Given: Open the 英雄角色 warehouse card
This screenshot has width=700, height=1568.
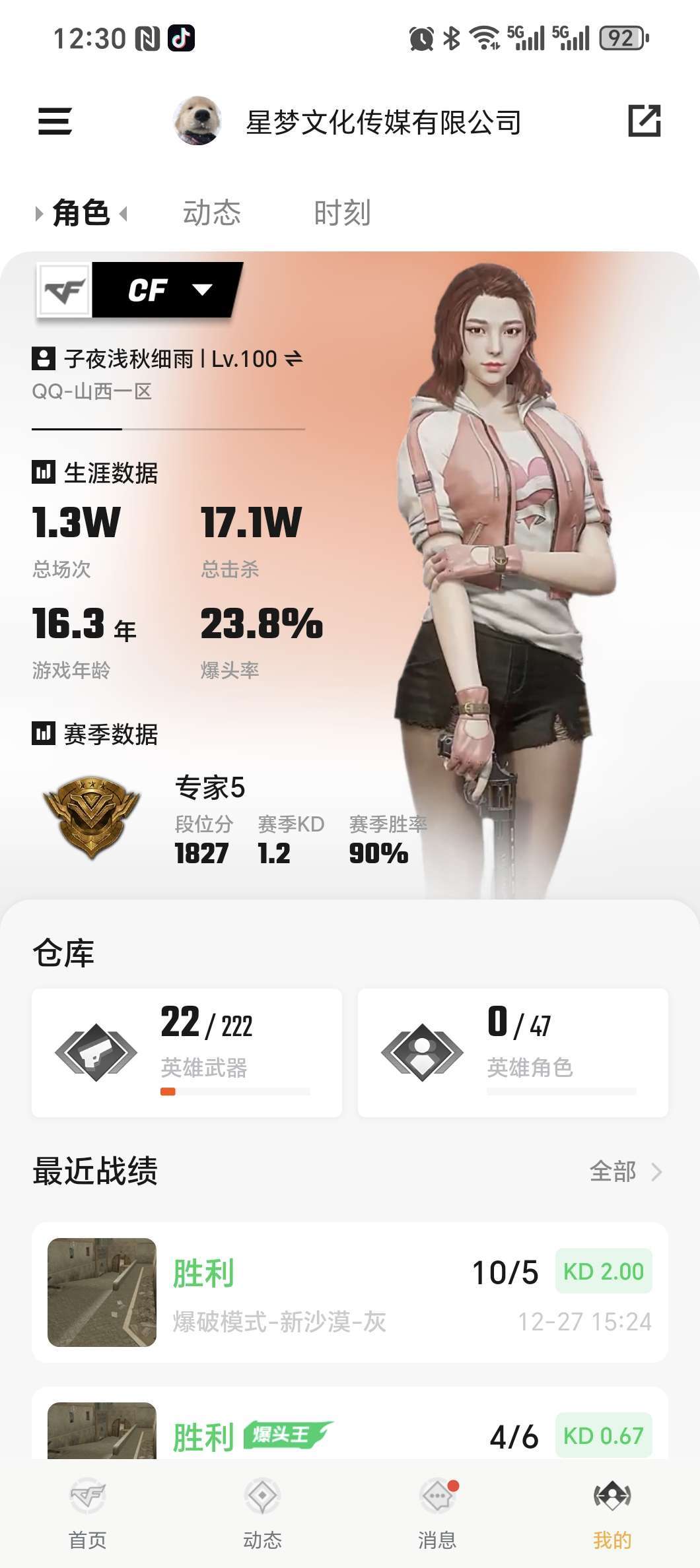Looking at the screenshot, I should click(512, 1052).
